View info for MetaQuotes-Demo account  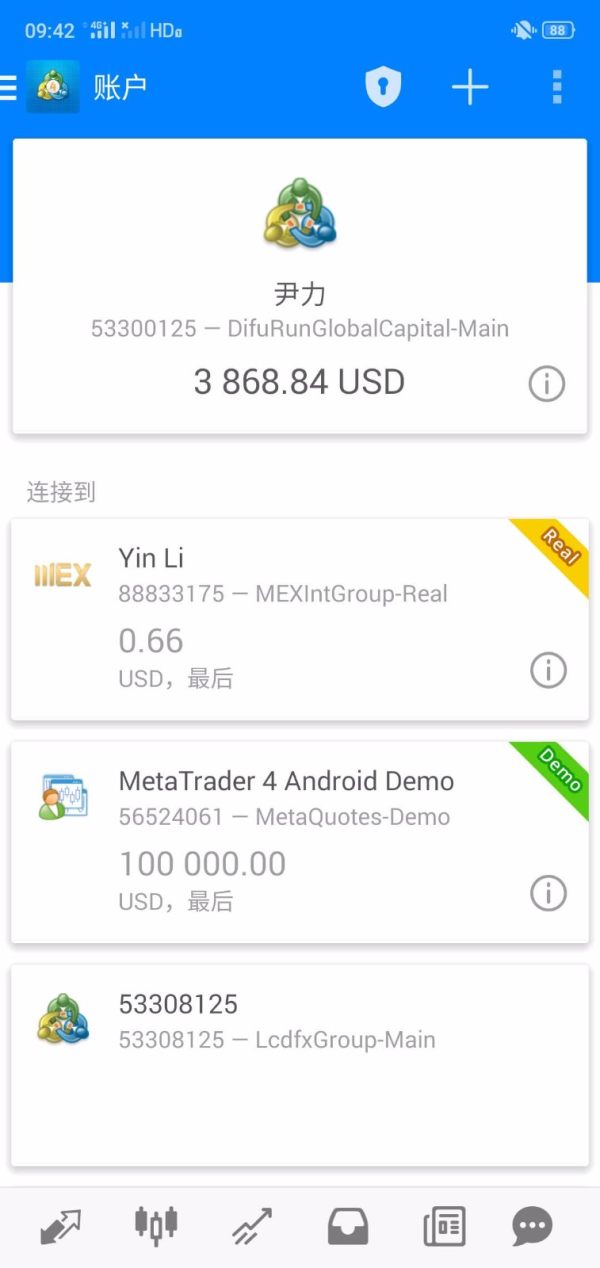coord(548,893)
